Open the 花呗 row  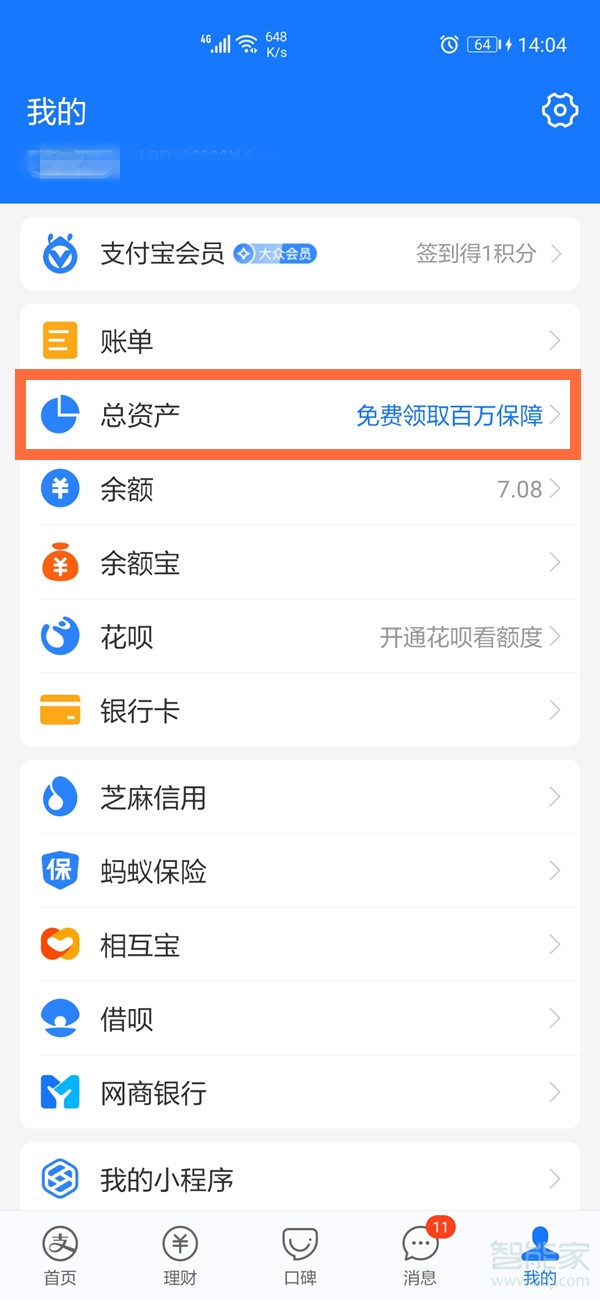click(x=300, y=637)
